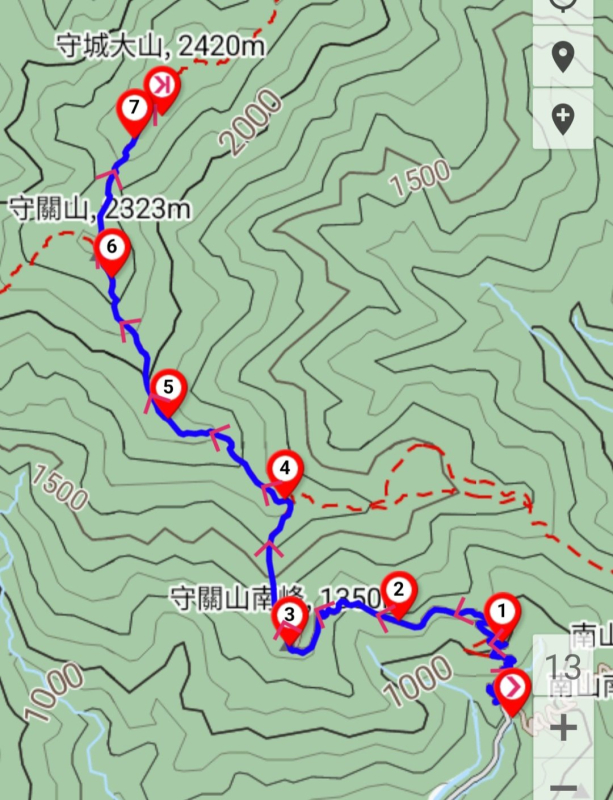Tap the route start marker

click(x=512, y=687)
